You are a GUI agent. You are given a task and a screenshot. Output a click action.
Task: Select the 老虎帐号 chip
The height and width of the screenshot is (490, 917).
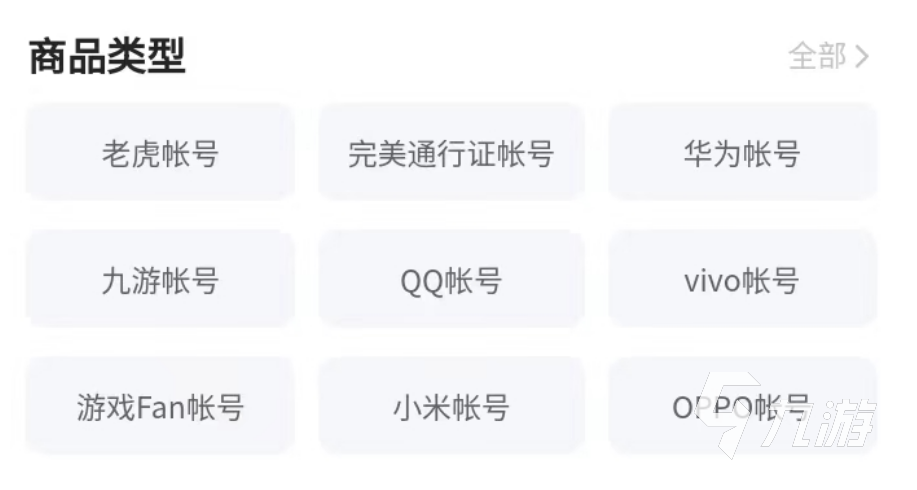click(x=160, y=154)
